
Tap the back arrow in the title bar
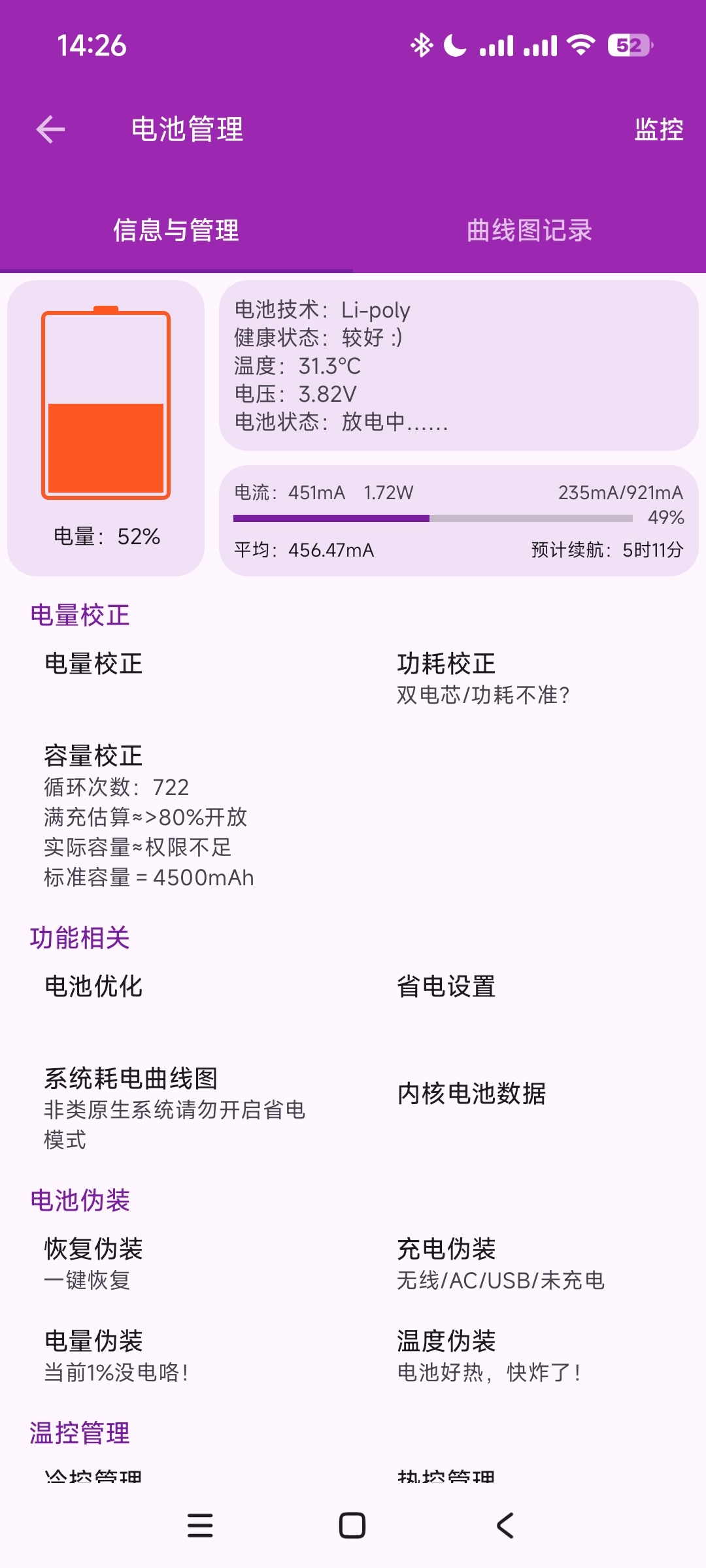point(50,129)
